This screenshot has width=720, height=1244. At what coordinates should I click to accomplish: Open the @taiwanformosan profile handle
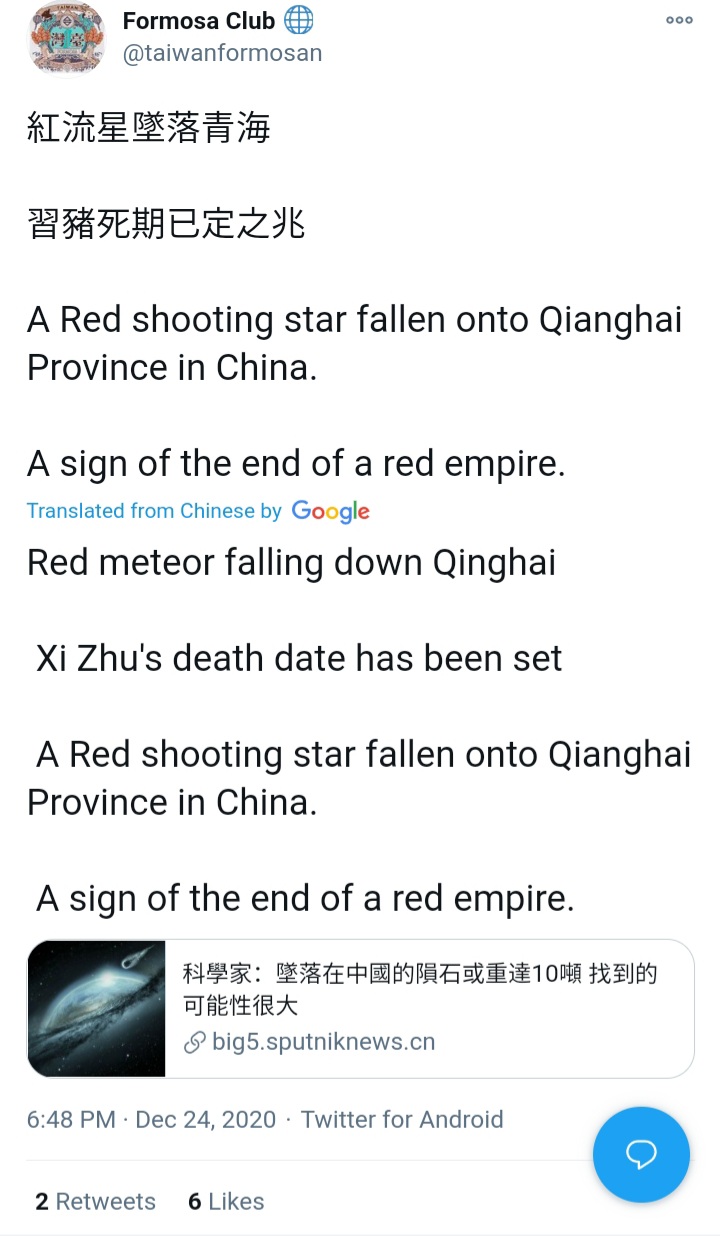tap(222, 53)
